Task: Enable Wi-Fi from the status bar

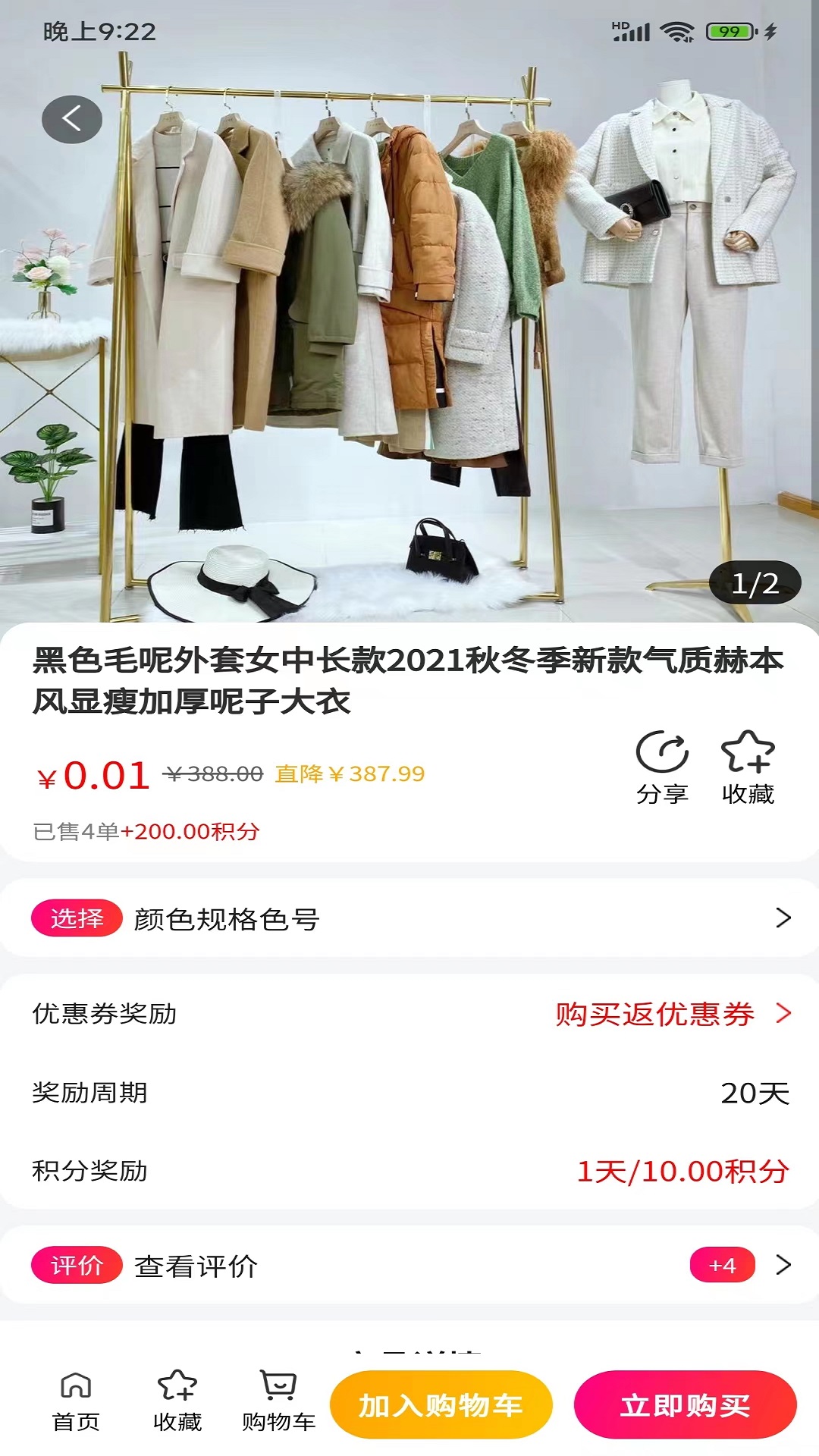Action: coord(679,30)
